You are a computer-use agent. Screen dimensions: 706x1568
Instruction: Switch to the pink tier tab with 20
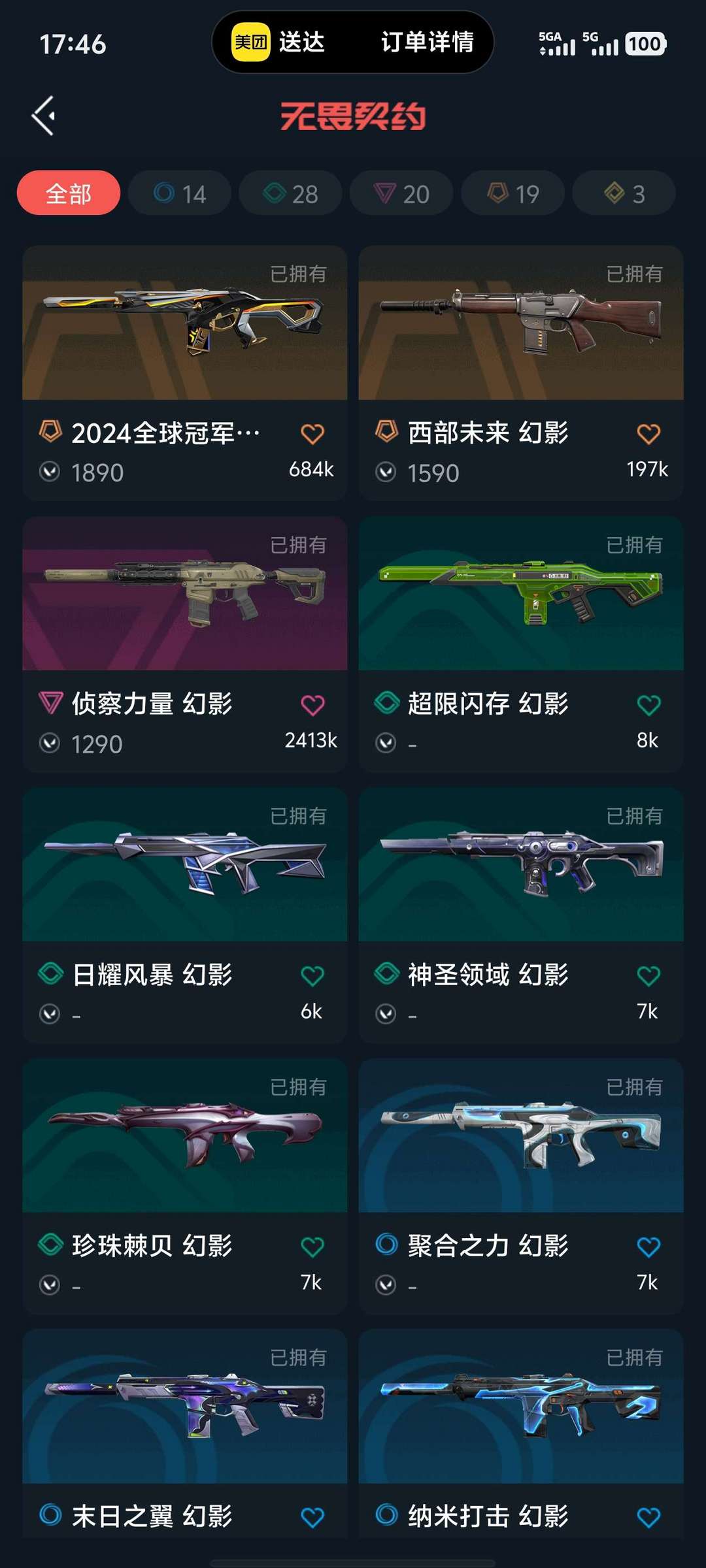[401, 193]
